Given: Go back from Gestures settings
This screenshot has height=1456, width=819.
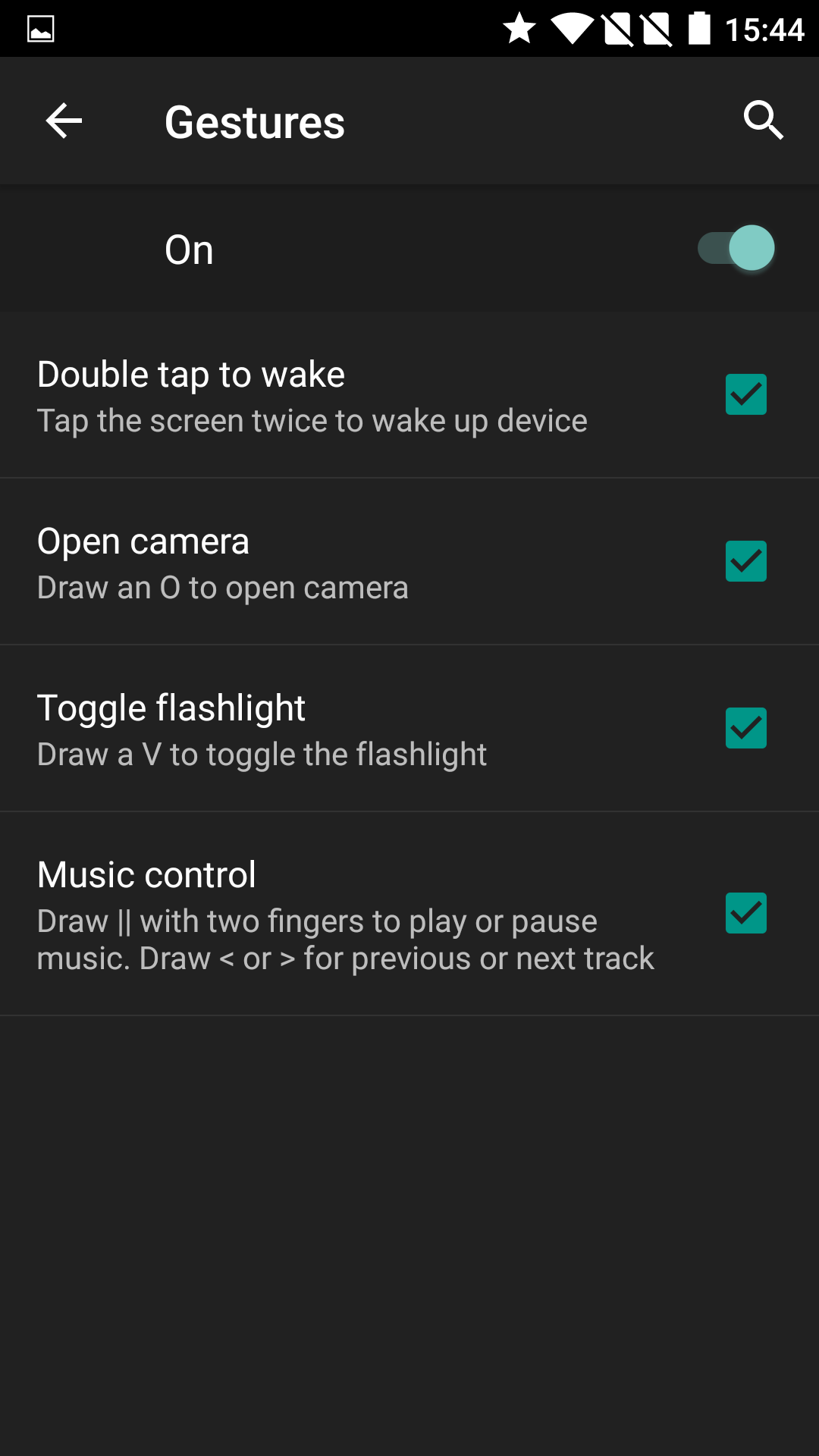Looking at the screenshot, I should [x=64, y=121].
